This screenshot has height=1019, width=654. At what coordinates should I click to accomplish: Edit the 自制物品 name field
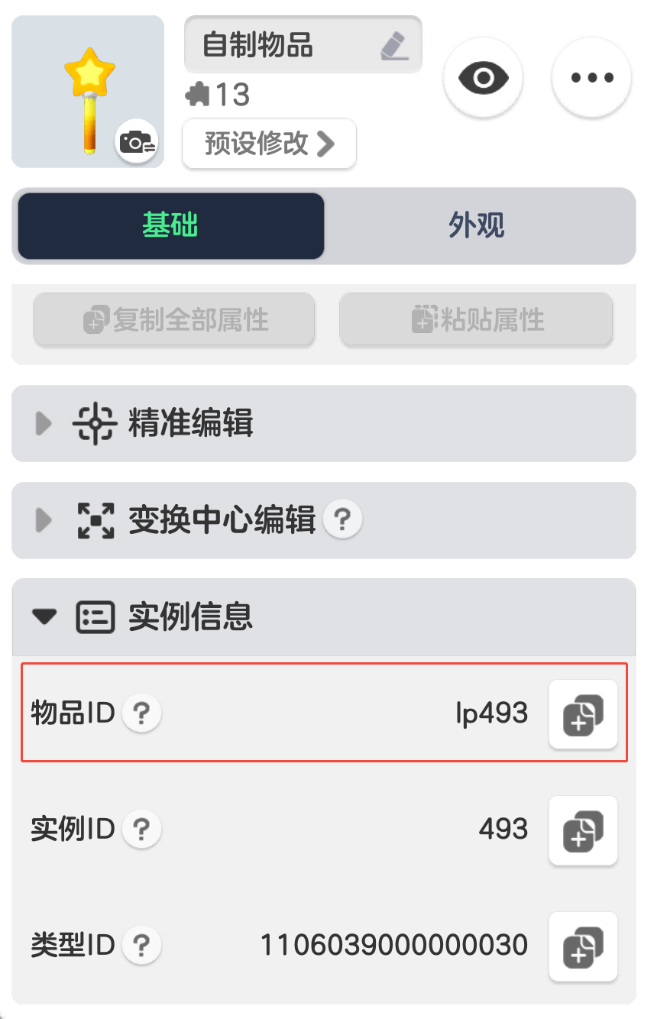(x=302, y=45)
